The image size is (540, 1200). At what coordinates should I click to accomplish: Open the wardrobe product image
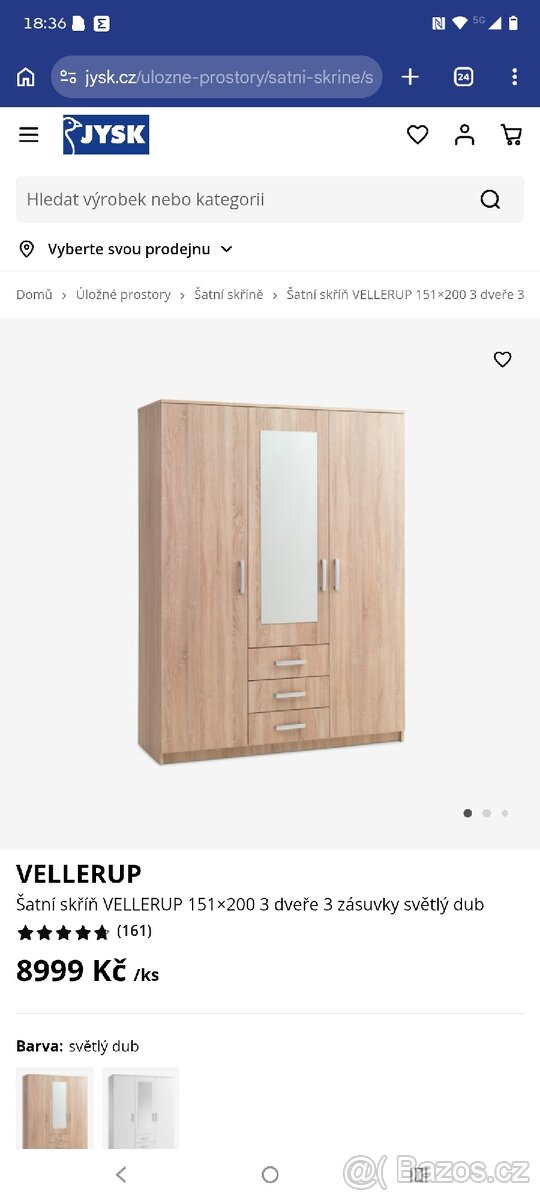[x=271, y=582]
